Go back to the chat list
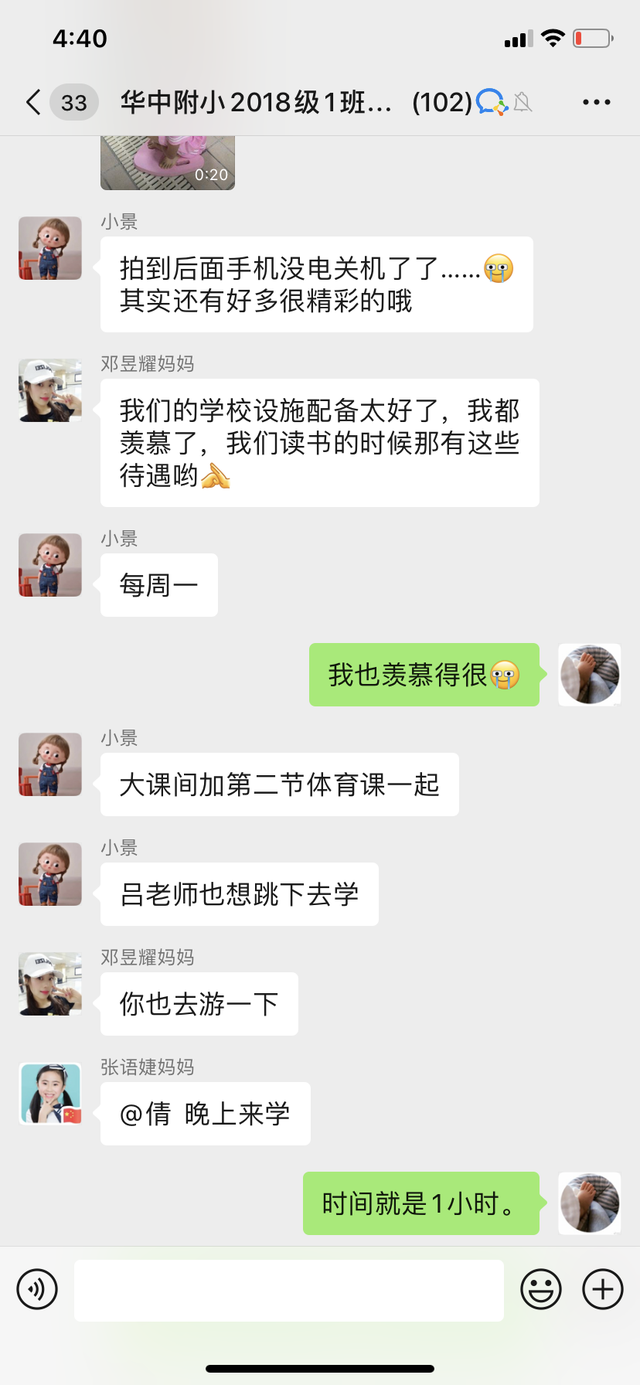Screen dimensions: 640x1385 (34, 102)
